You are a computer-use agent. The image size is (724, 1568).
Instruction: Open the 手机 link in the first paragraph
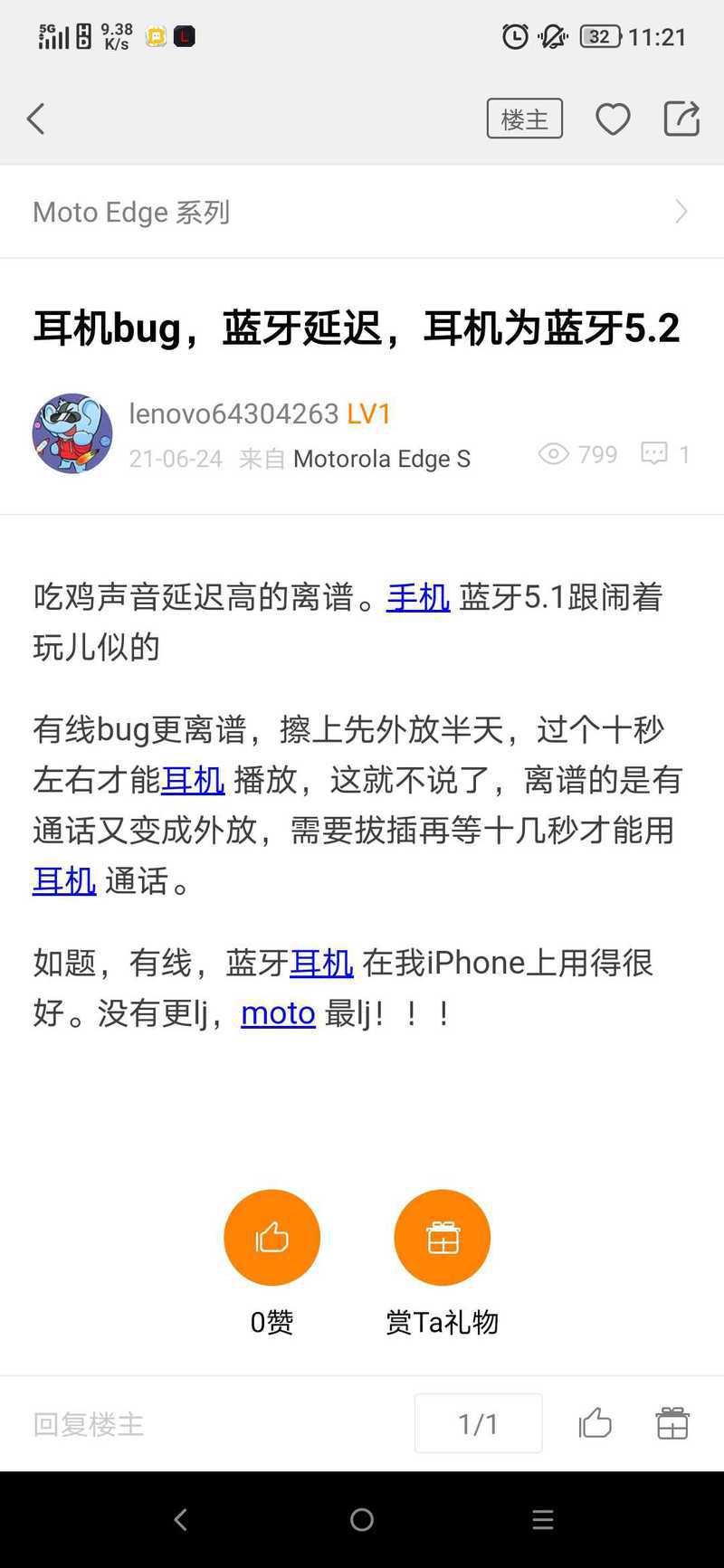[x=418, y=597]
